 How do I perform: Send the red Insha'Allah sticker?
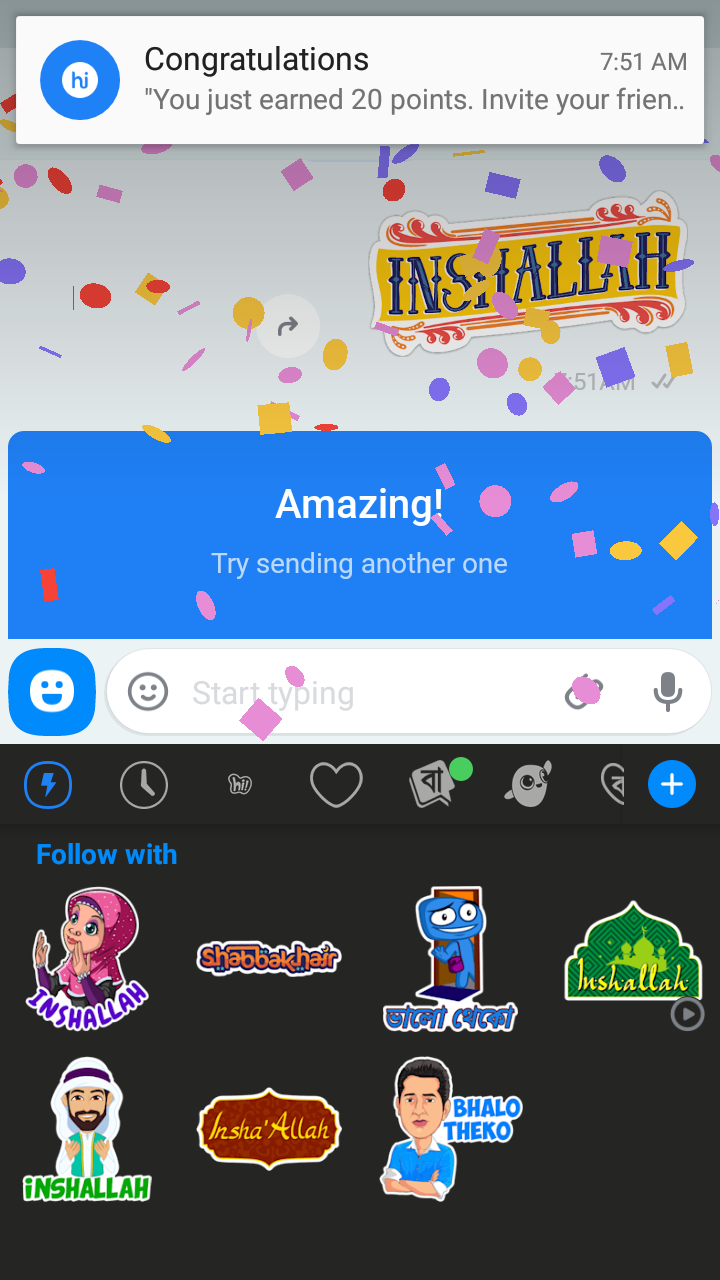coord(268,1130)
